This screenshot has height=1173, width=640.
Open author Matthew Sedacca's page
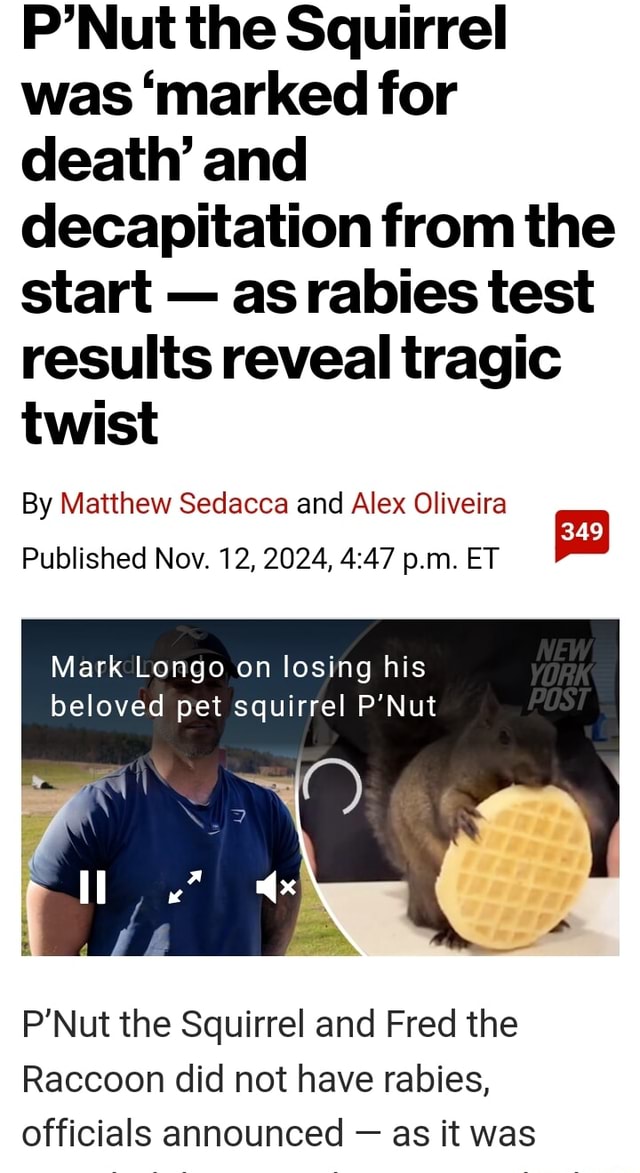(175, 503)
